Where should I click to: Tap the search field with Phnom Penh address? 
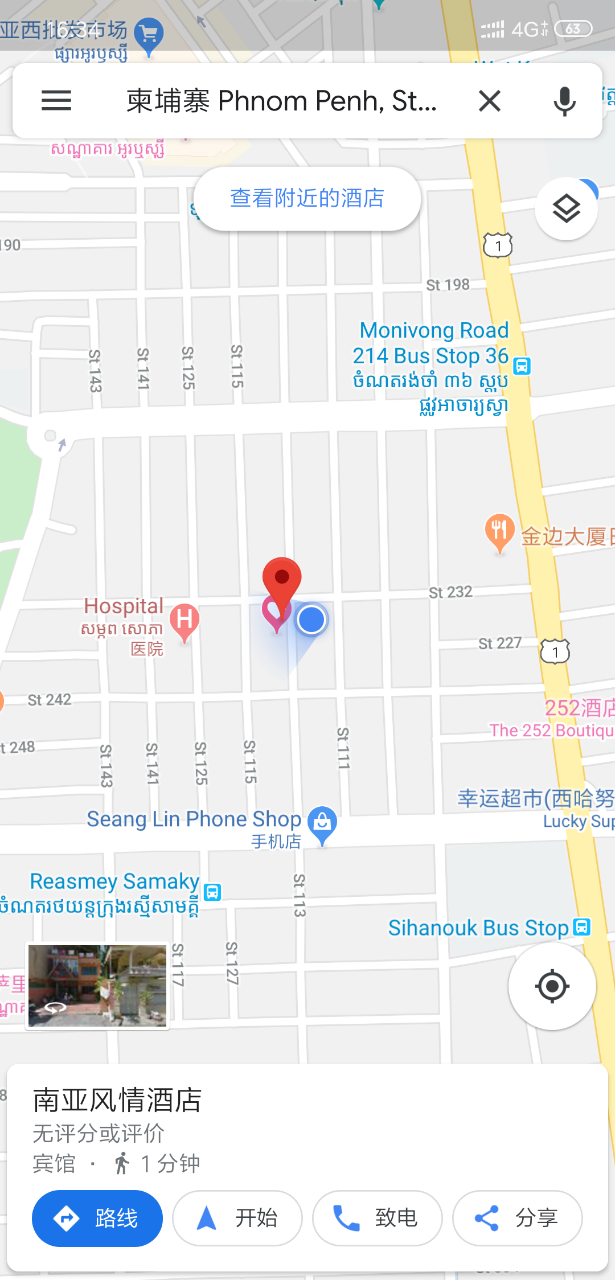coord(281,100)
